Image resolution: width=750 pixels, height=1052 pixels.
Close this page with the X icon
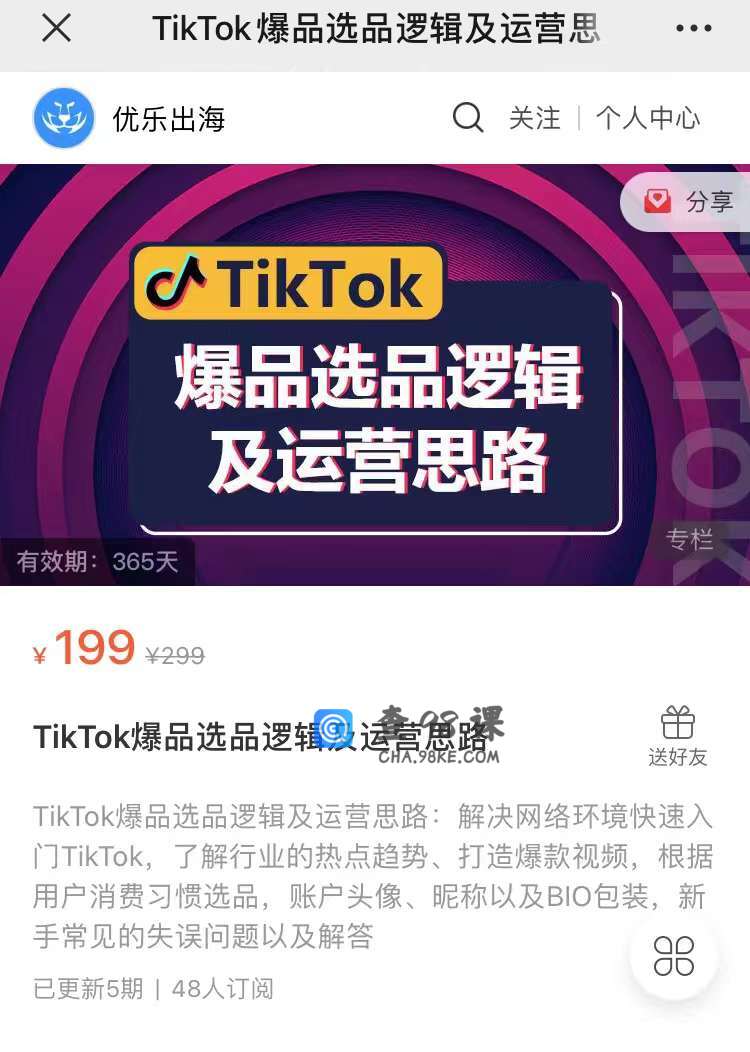(56, 29)
